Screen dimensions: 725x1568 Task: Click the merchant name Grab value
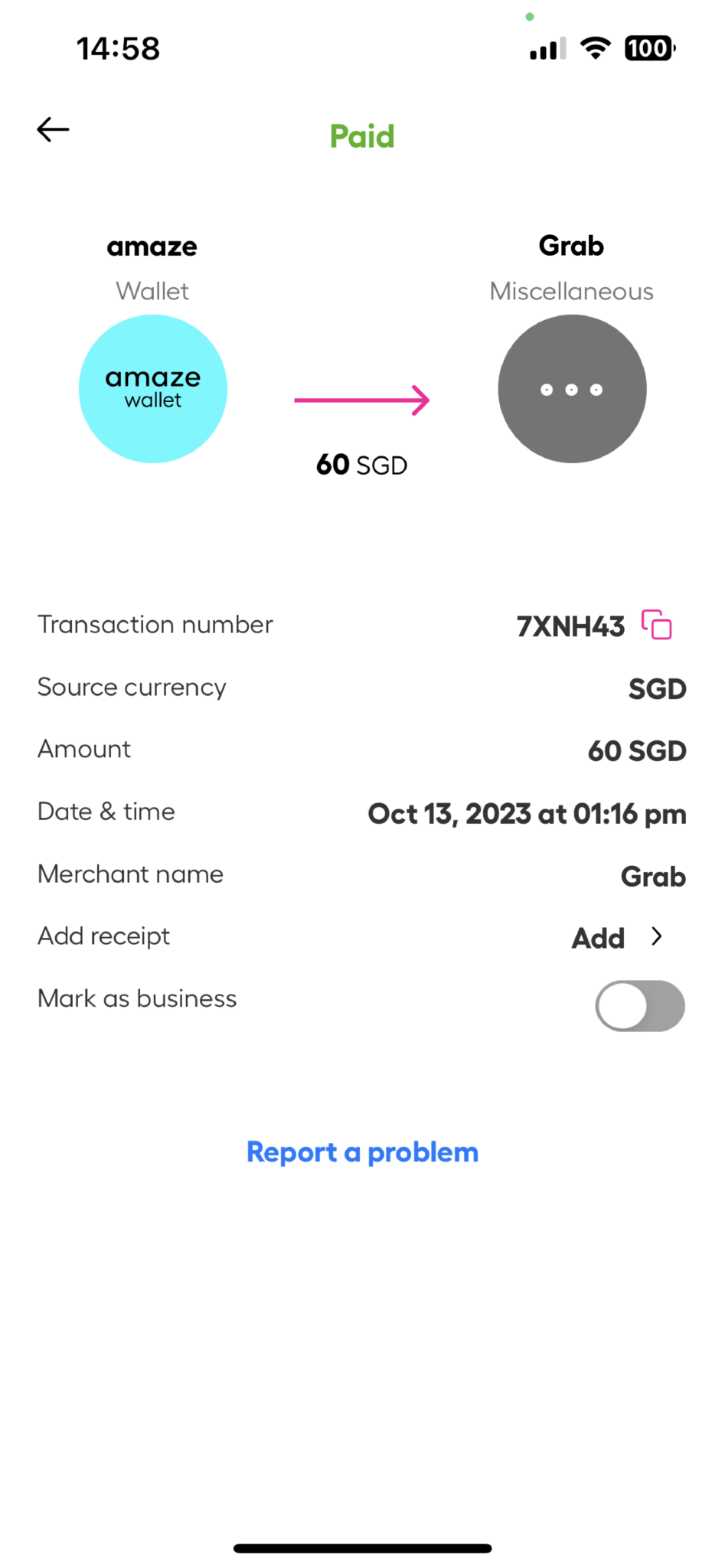(653, 876)
